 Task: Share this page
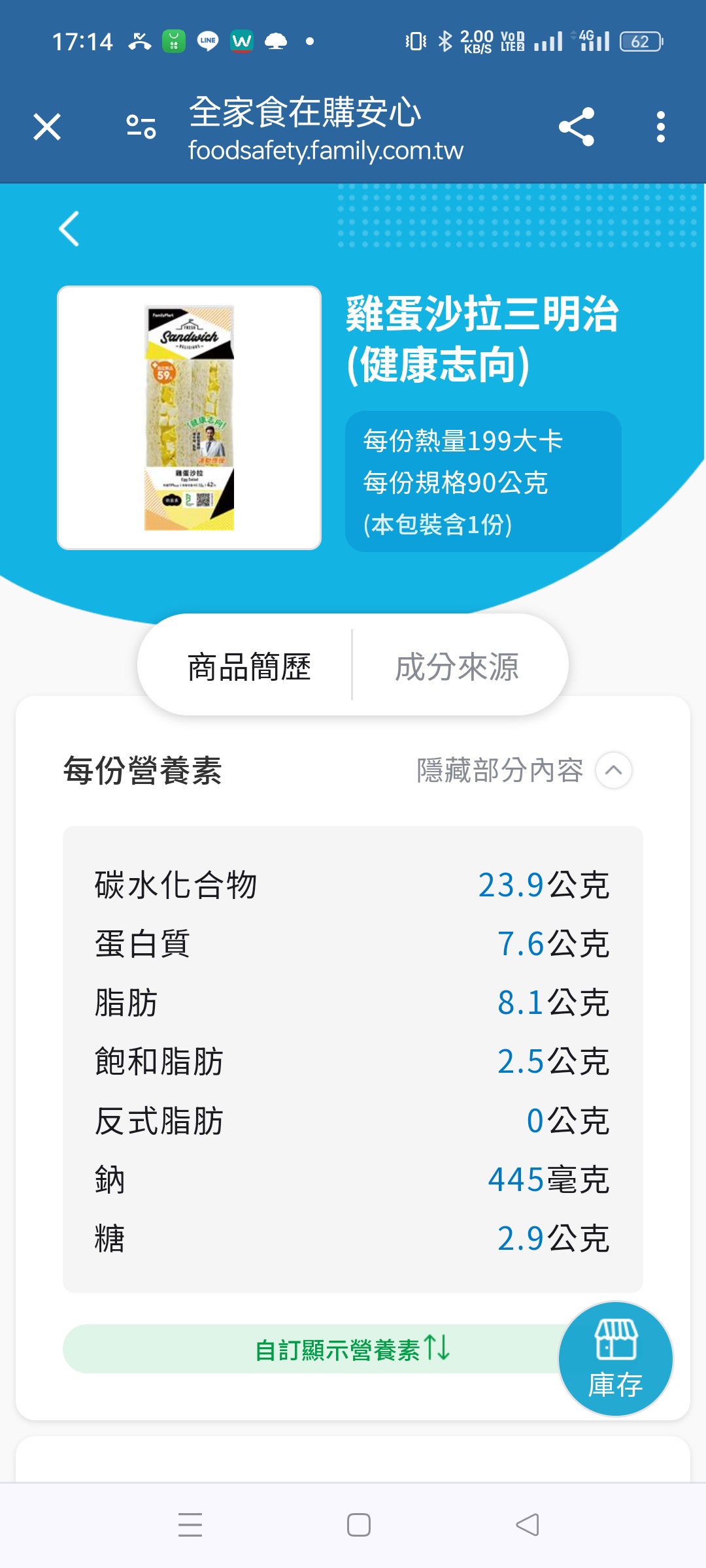[x=577, y=127]
